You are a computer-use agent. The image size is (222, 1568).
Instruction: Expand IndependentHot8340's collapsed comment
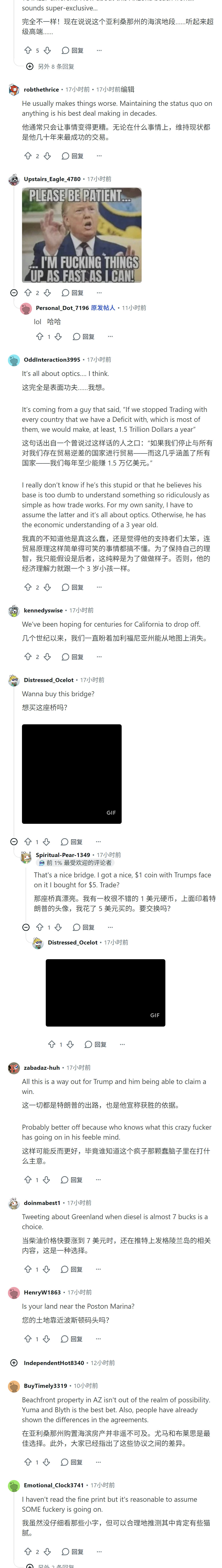[14, 1363]
